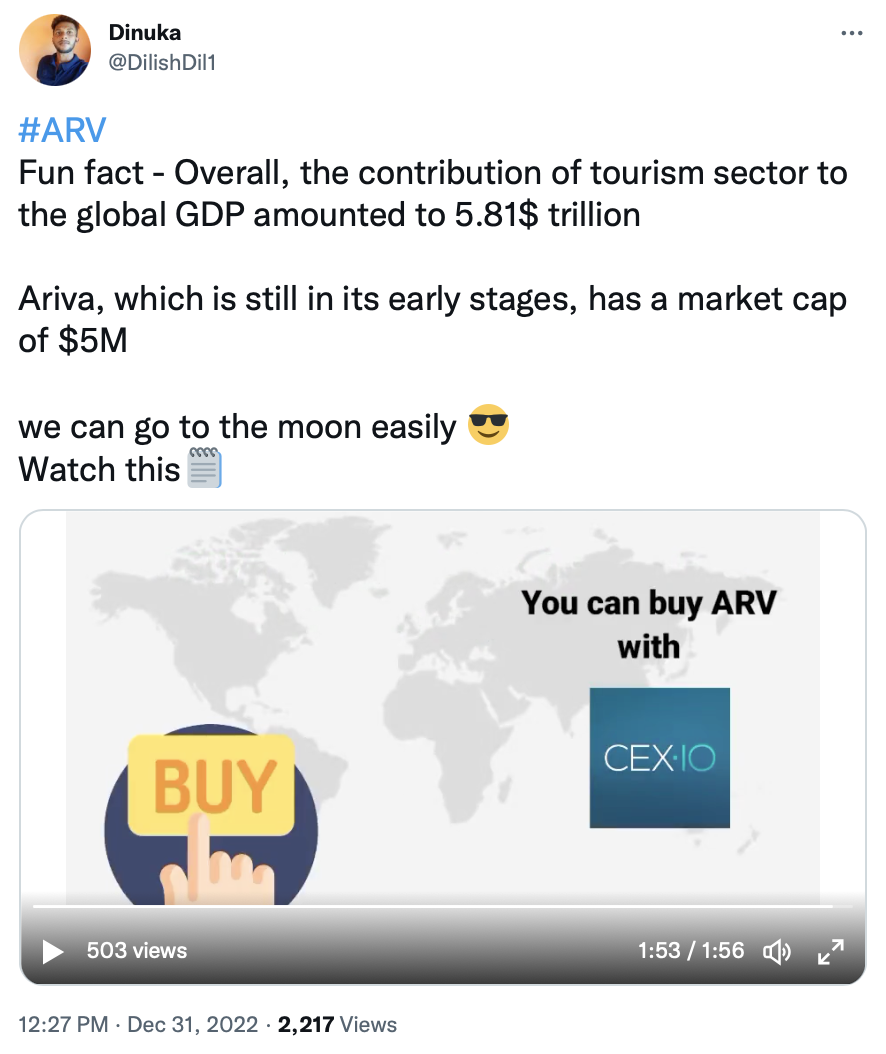Open the tweet's three-dot overflow menu
The image size is (886, 1054).
tap(851, 33)
